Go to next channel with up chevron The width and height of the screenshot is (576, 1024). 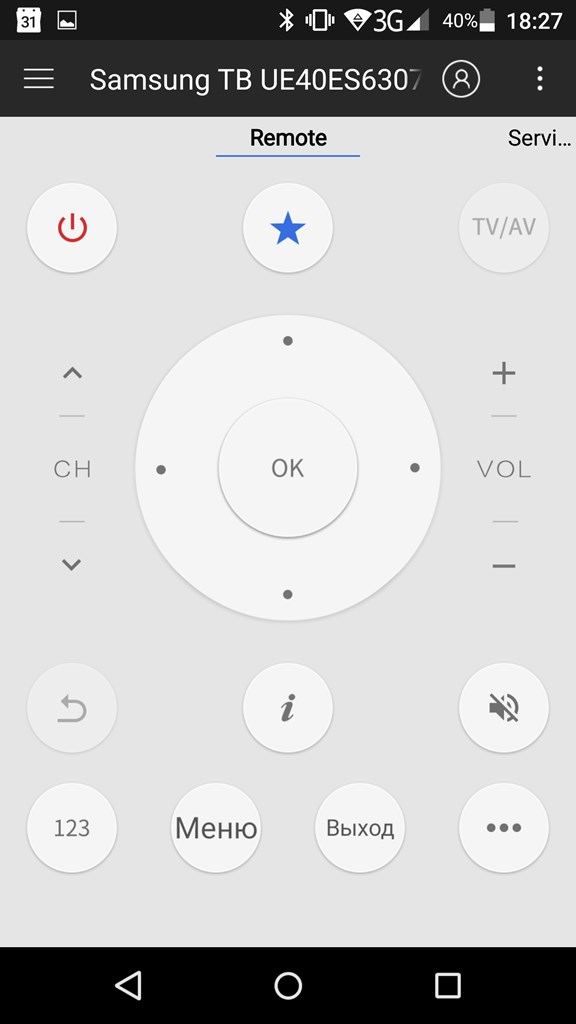pyautogui.click(x=72, y=374)
